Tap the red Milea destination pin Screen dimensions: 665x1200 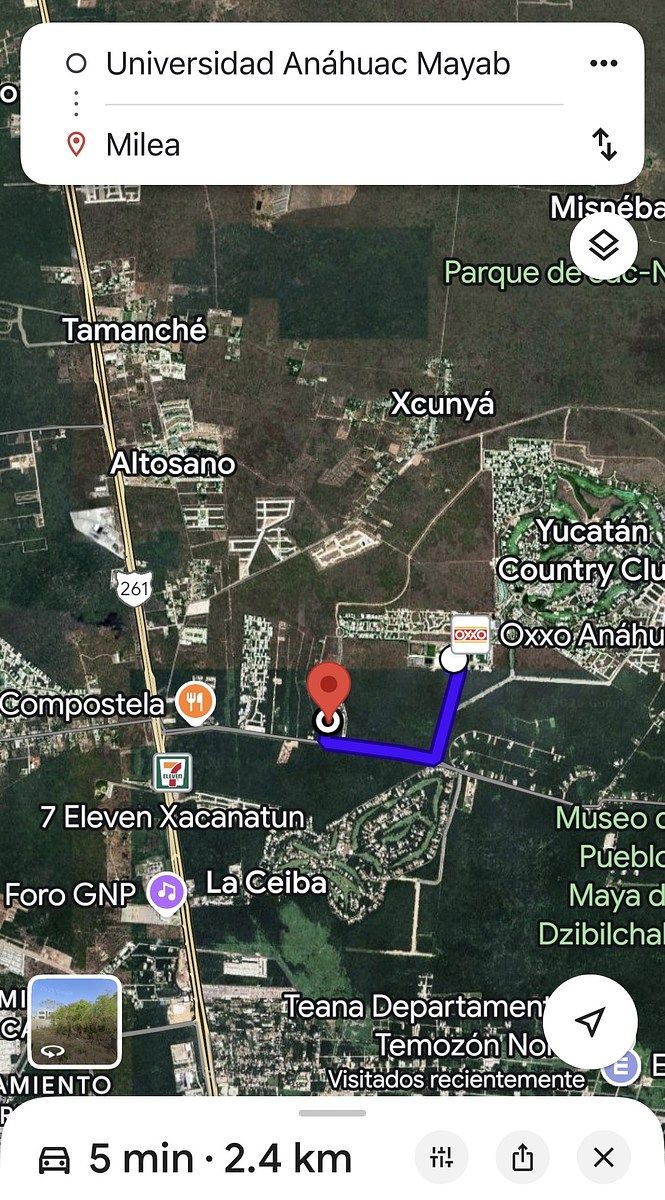click(328, 692)
